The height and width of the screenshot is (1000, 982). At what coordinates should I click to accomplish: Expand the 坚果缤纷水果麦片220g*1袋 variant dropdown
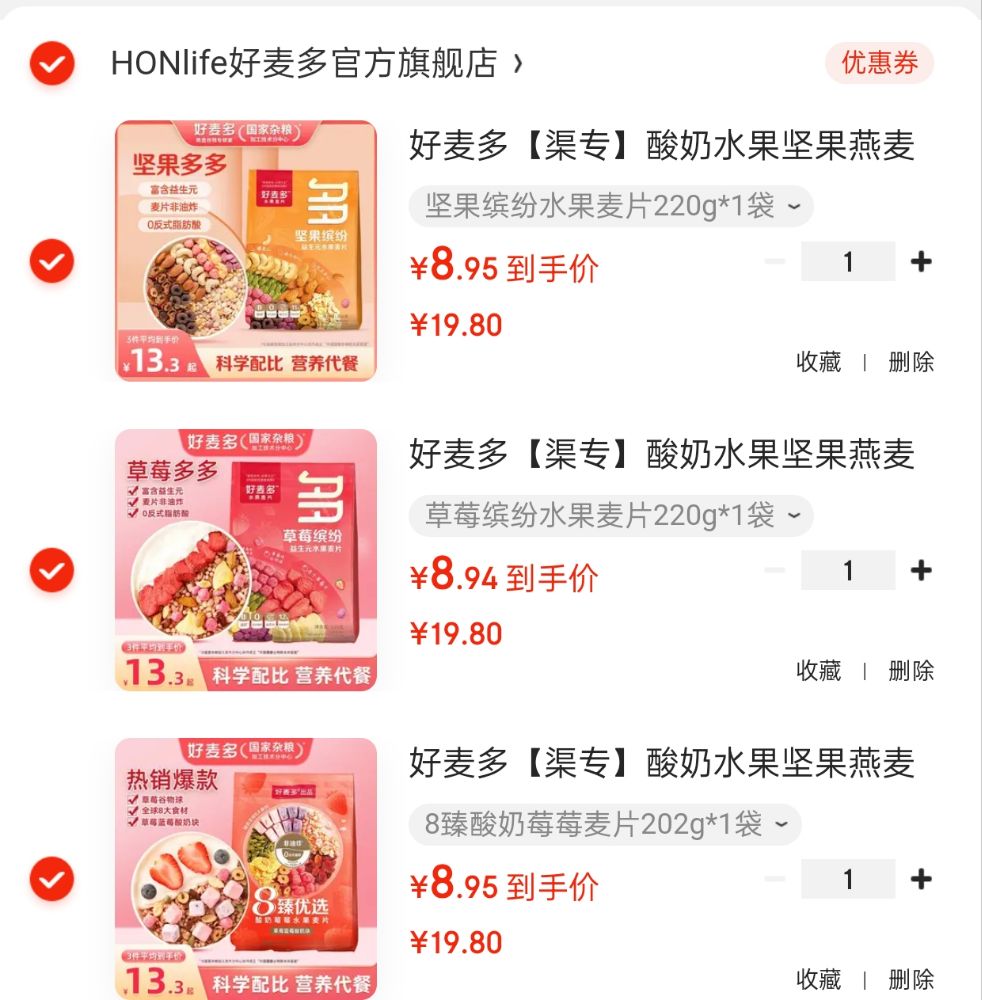coord(610,207)
